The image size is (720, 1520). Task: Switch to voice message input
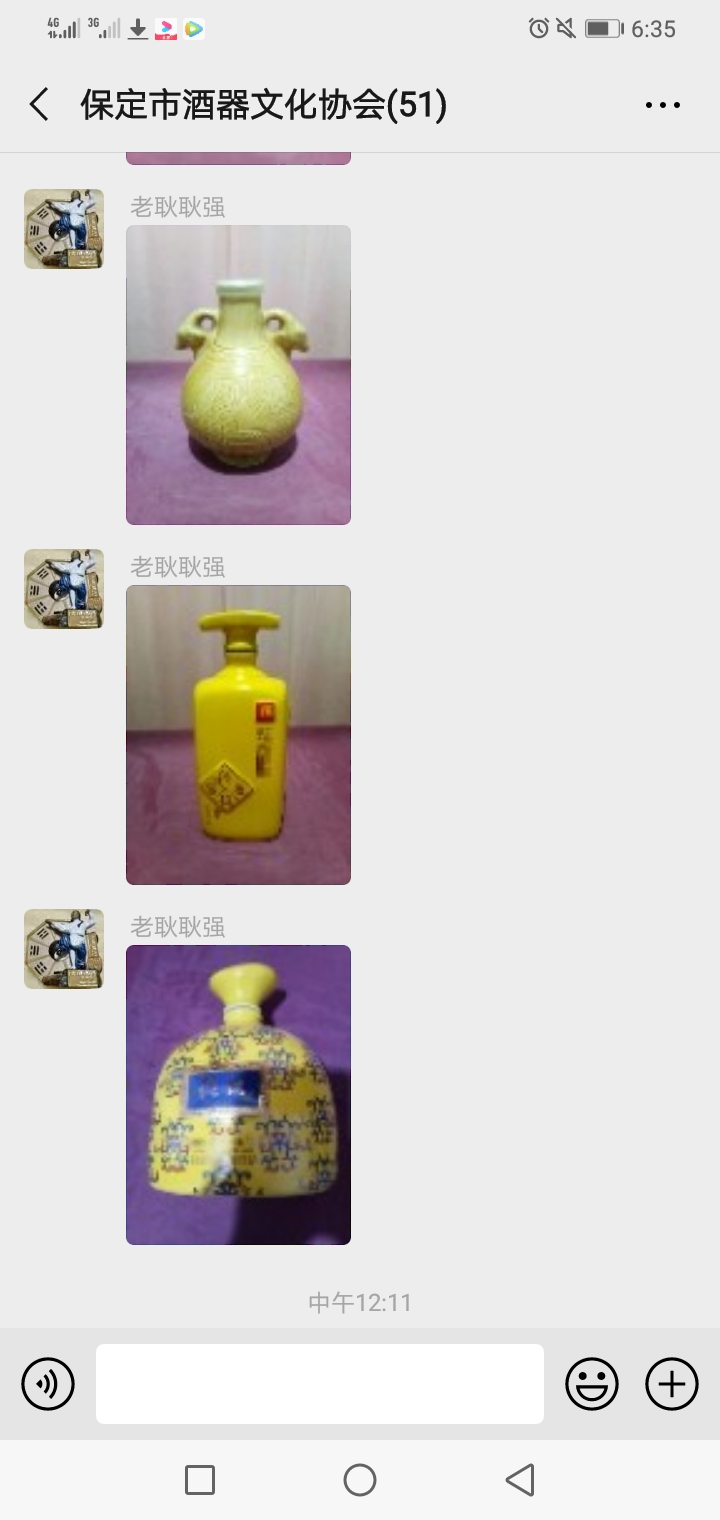(x=48, y=1384)
